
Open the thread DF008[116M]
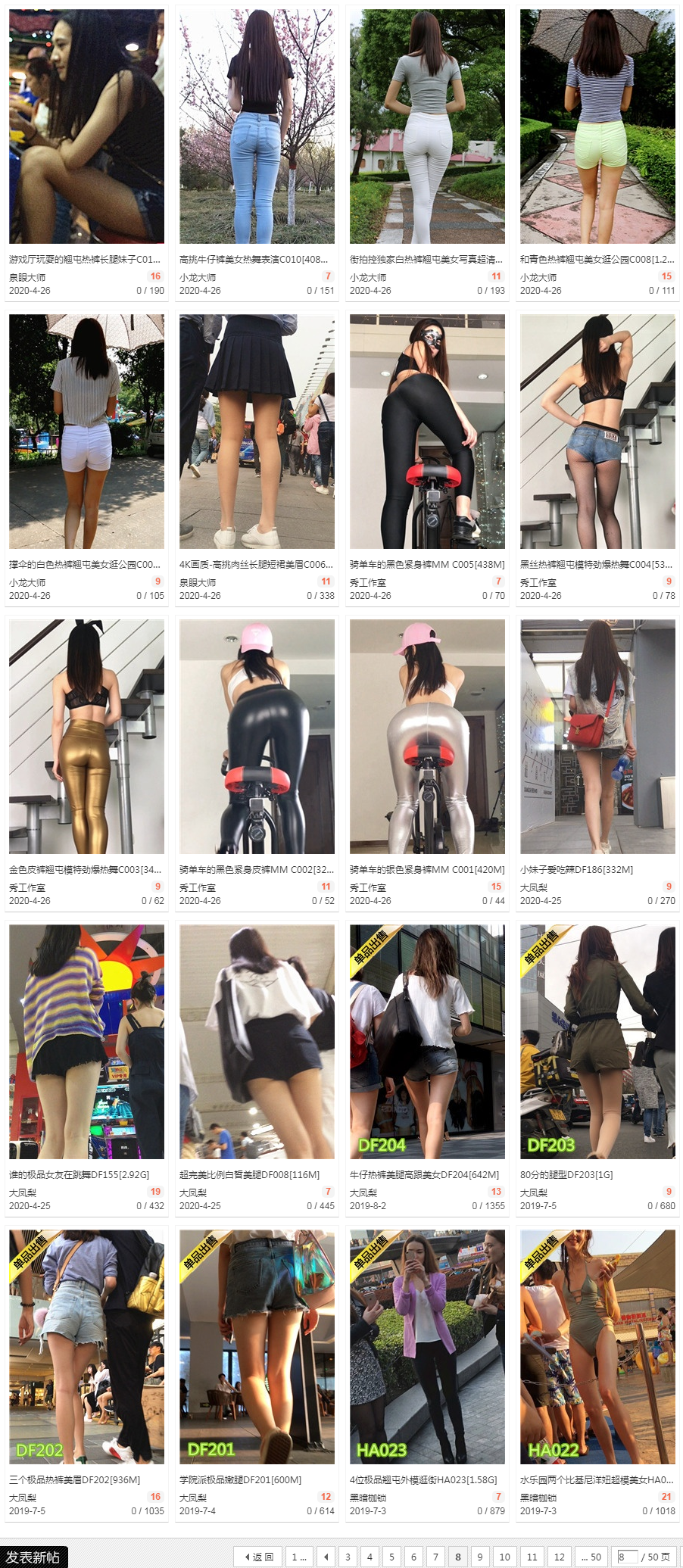[x=249, y=1174]
